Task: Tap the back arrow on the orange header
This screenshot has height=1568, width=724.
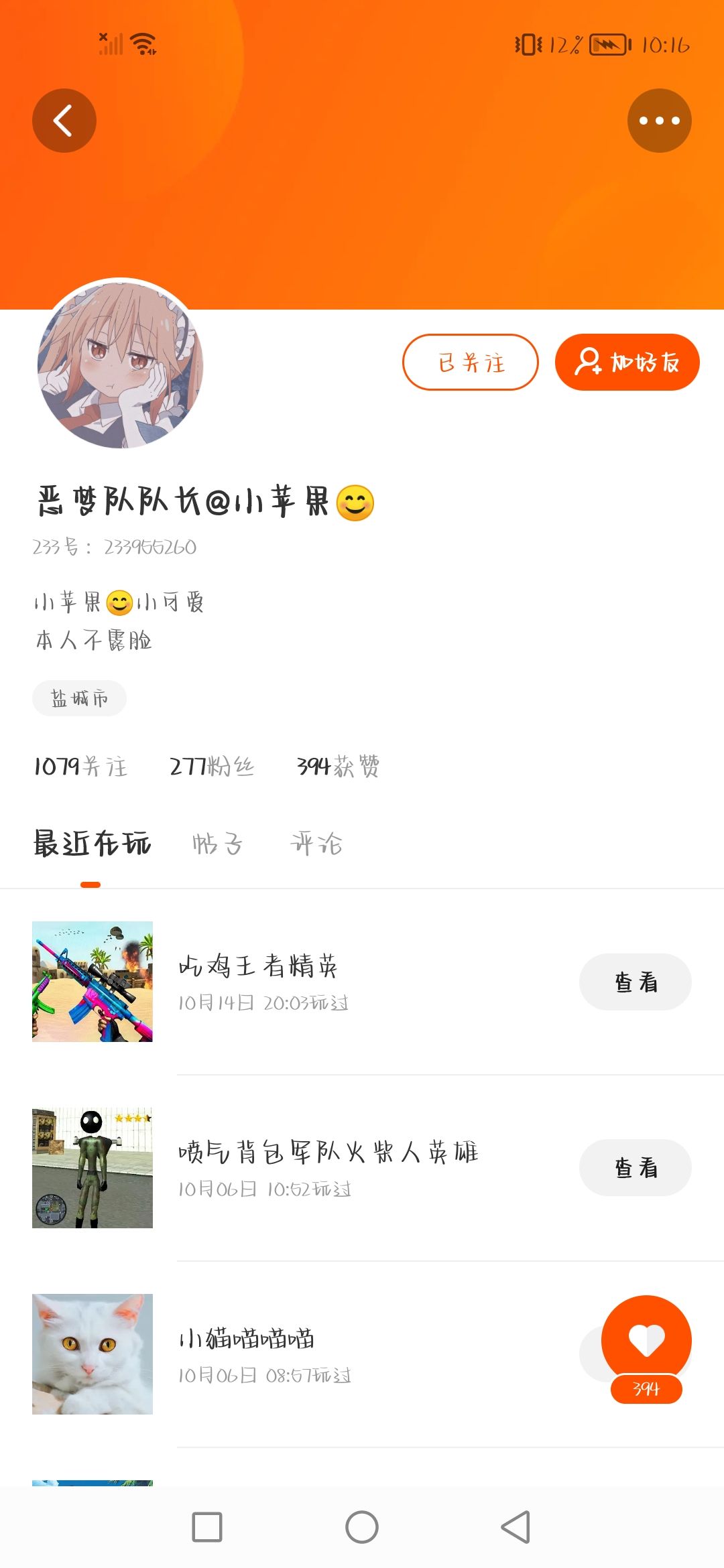Action: 64,121
